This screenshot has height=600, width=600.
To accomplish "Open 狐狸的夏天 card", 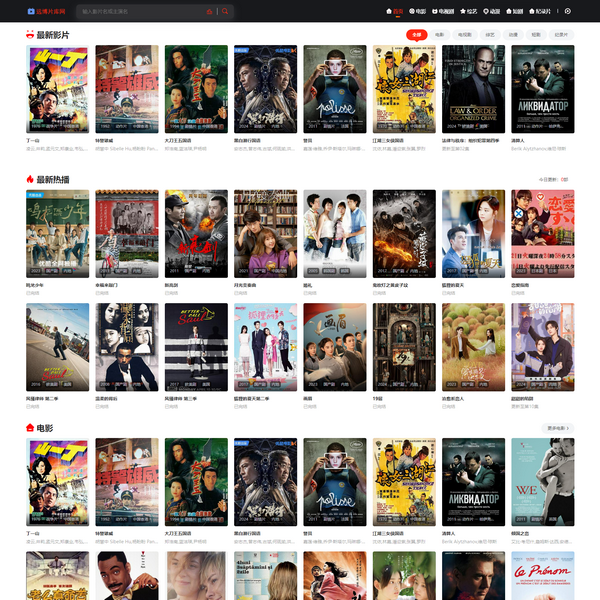I will point(473,233).
